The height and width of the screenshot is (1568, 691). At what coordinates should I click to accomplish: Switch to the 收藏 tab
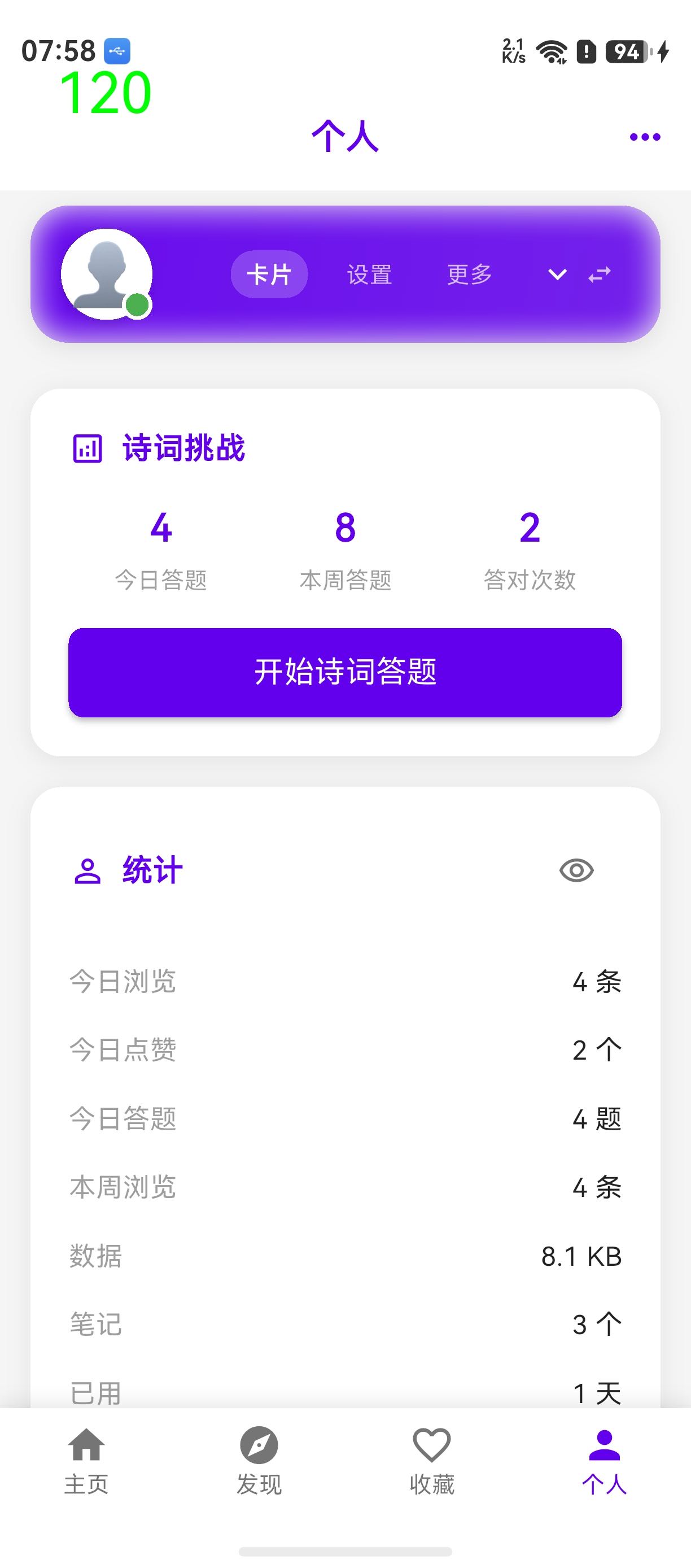(432, 1461)
